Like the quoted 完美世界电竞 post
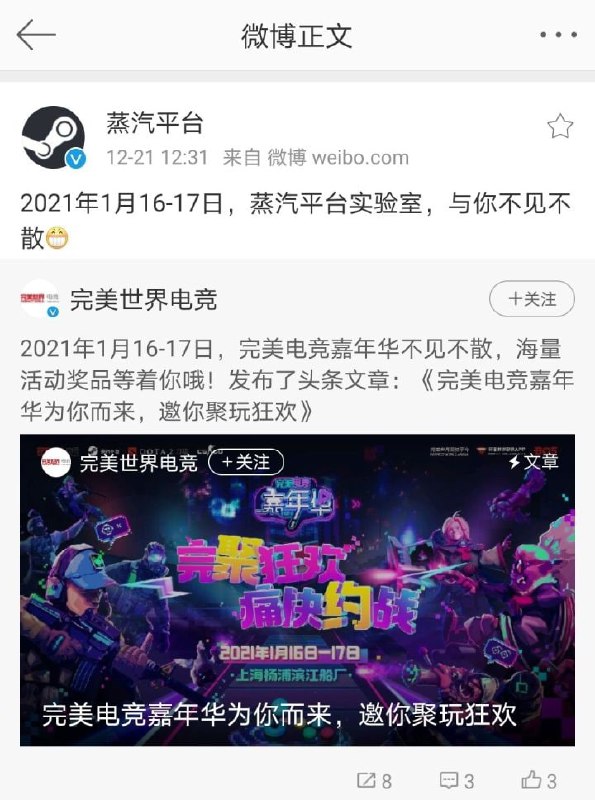The height and width of the screenshot is (800, 595). pos(539,781)
